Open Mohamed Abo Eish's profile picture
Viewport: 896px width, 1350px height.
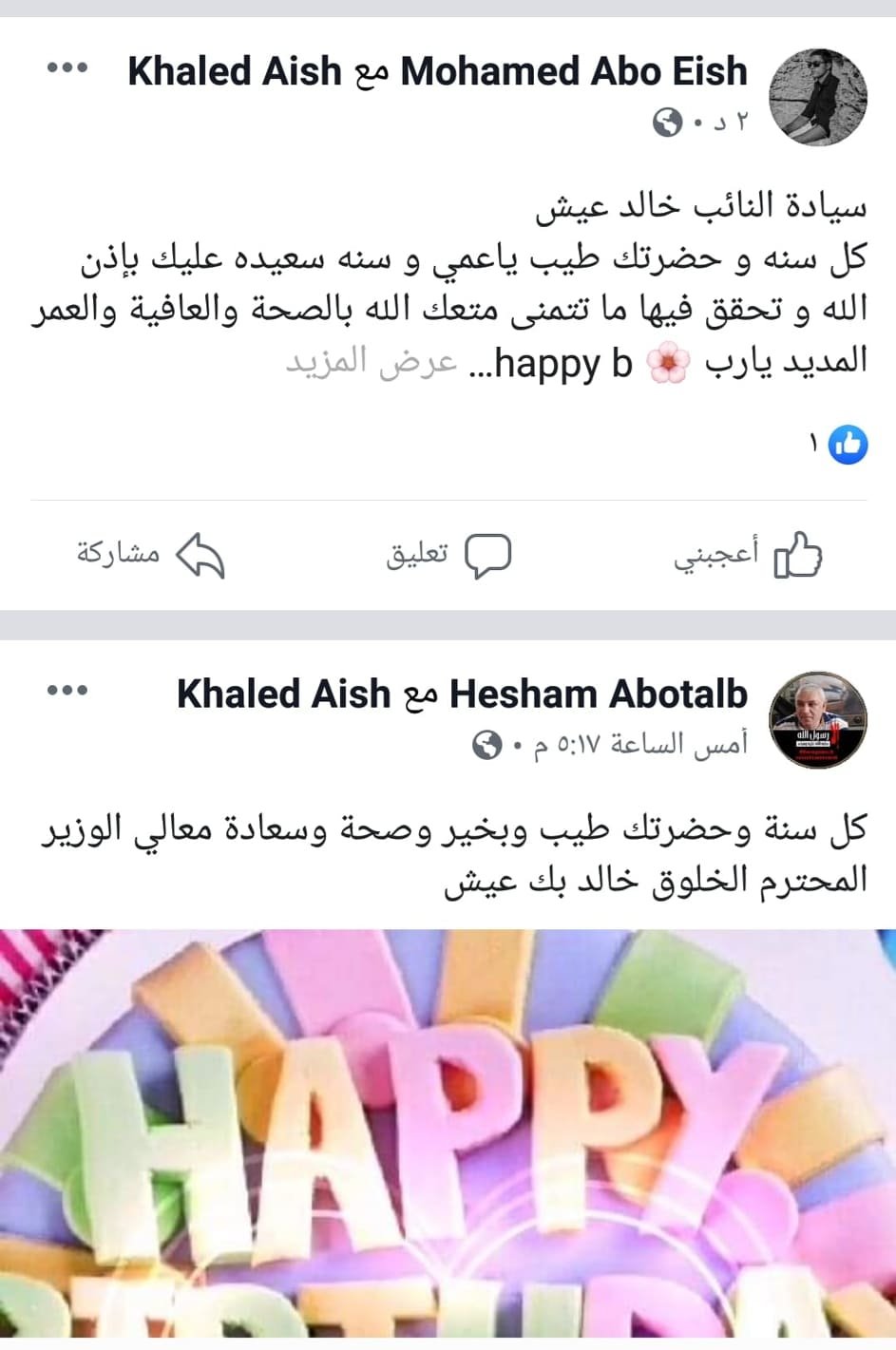click(817, 97)
